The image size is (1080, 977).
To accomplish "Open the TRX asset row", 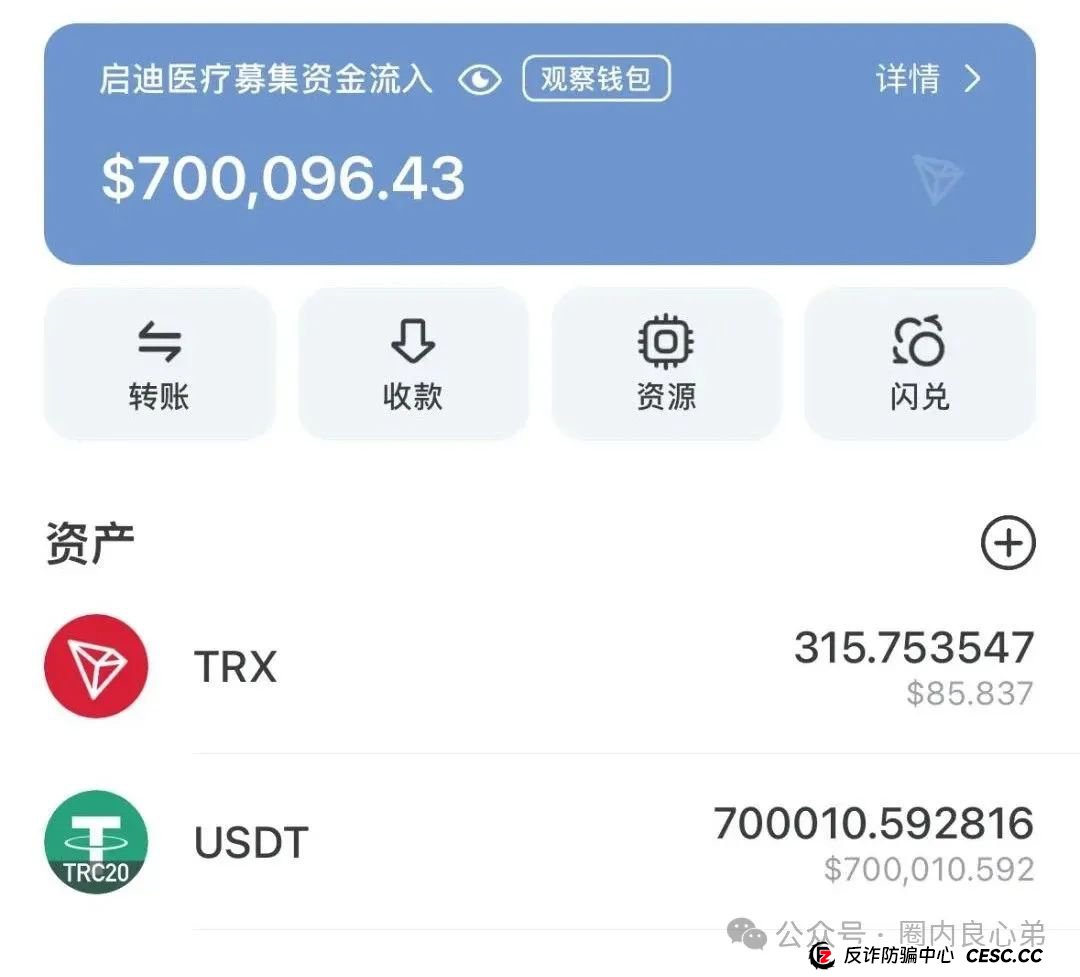I will (x=540, y=666).
